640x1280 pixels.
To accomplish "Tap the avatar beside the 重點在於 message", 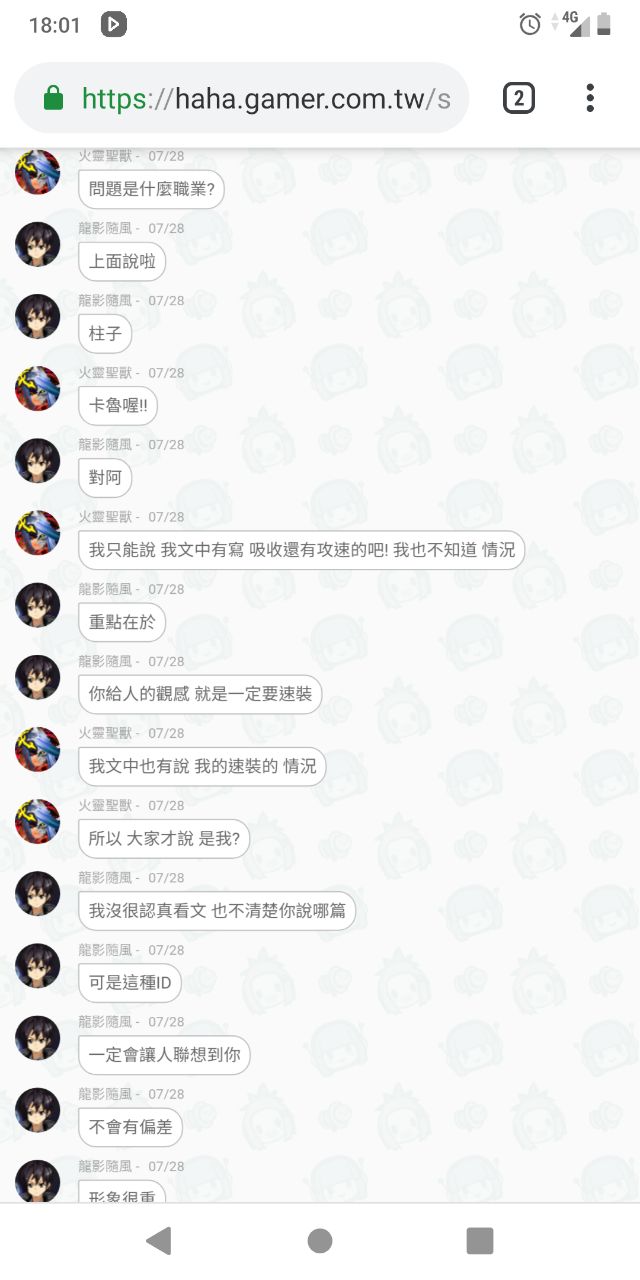I will tap(38, 605).
